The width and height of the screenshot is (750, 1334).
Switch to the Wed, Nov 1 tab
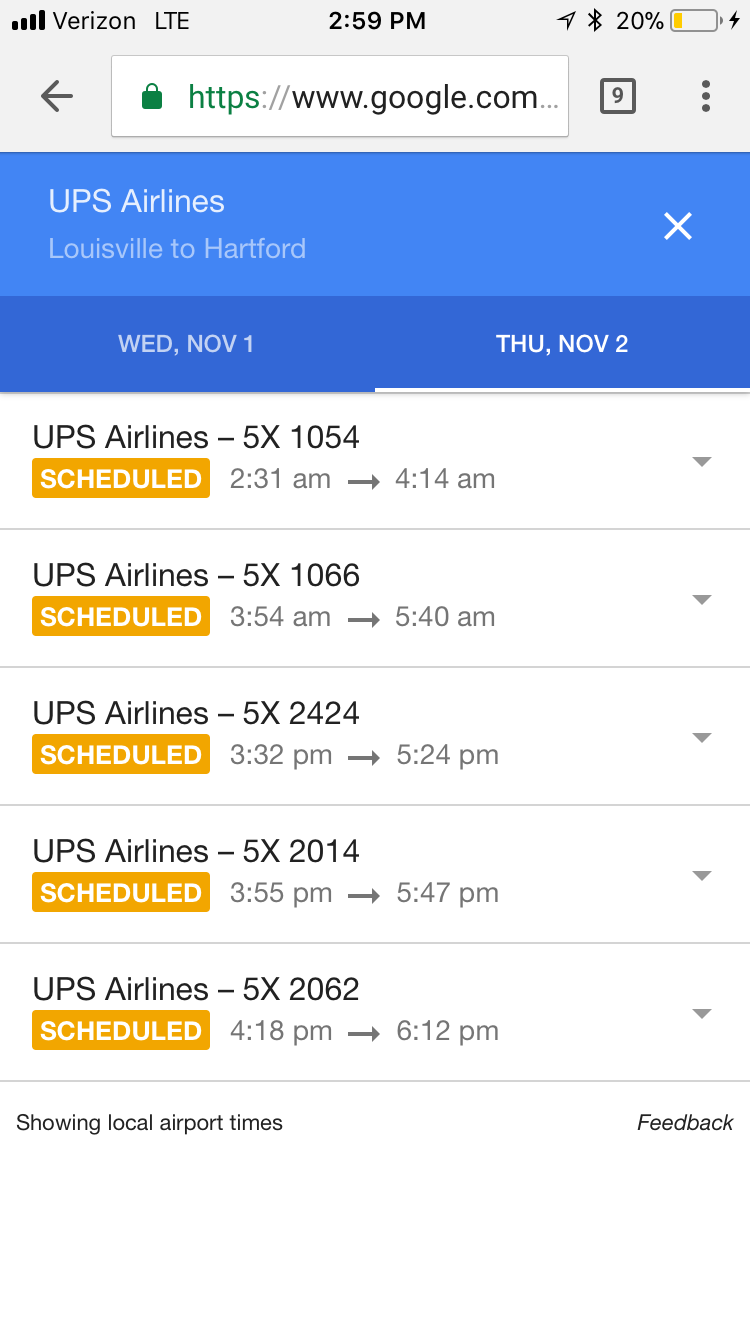(186, 344)
